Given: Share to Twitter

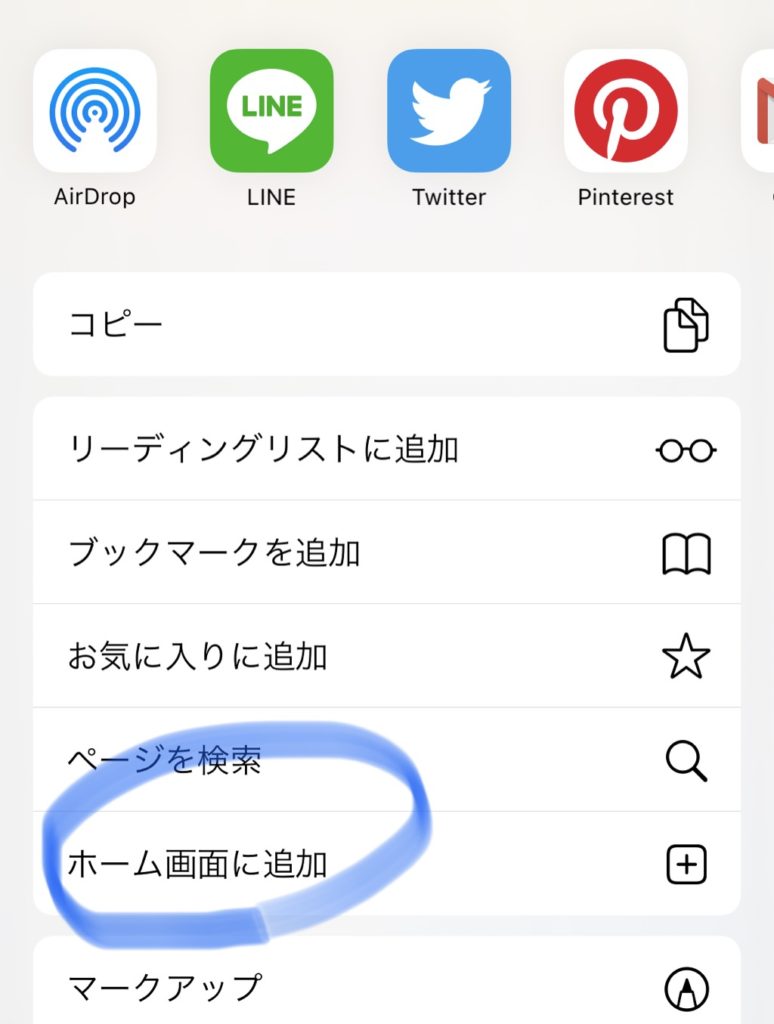Looking at the screenshot, I should 449,111.
